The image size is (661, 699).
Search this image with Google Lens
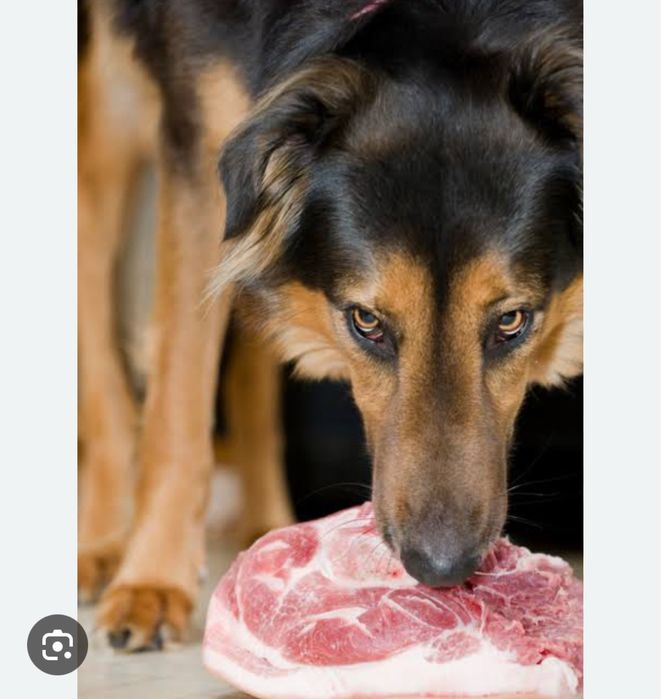coord(57,645)
